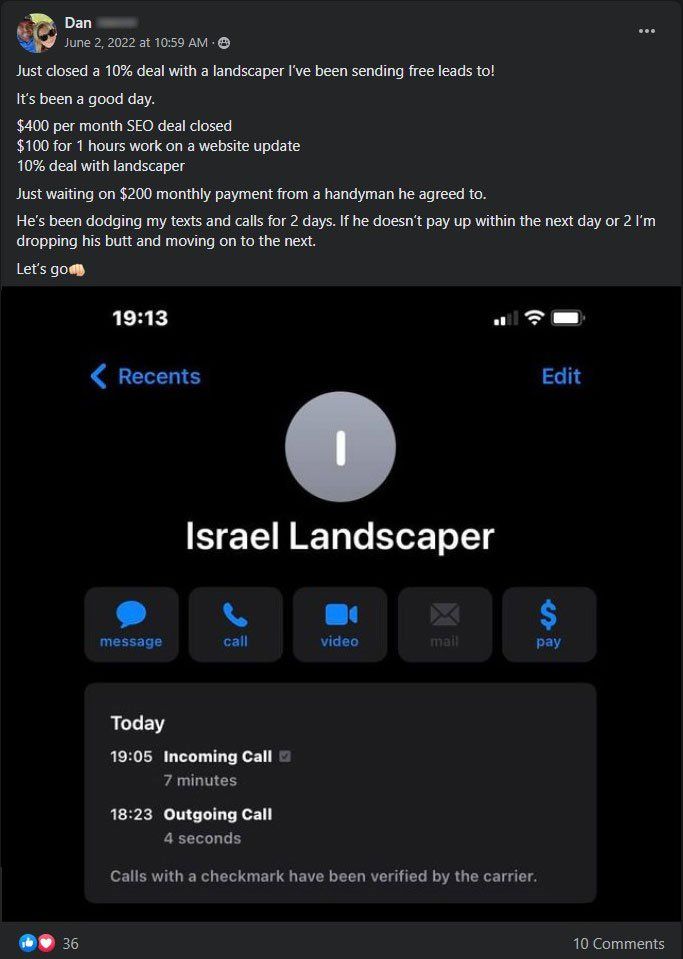Open the post's three-dot options menu

point(647,31)
